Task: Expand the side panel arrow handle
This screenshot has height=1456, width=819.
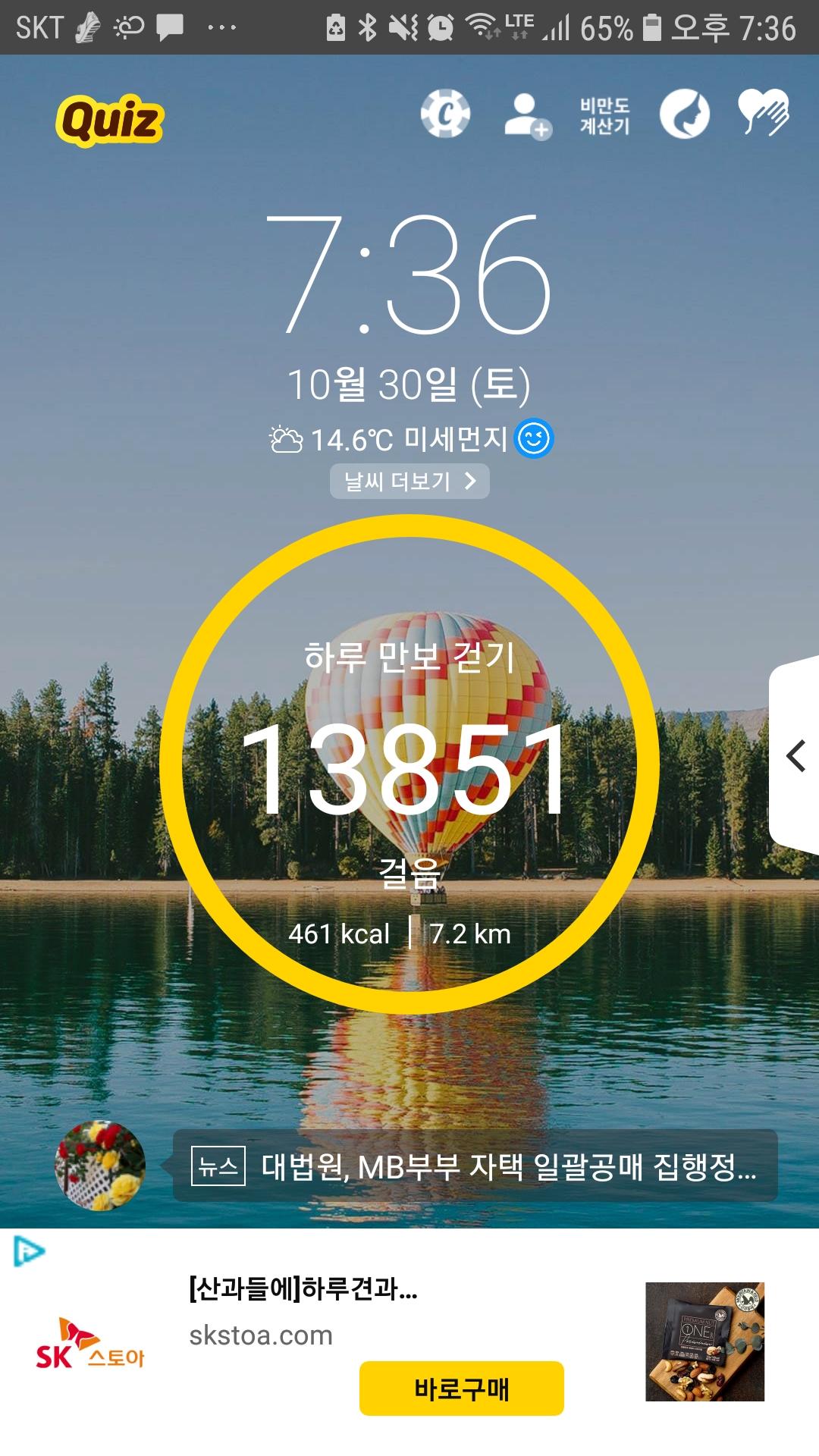Action: (x=795, y=756)
